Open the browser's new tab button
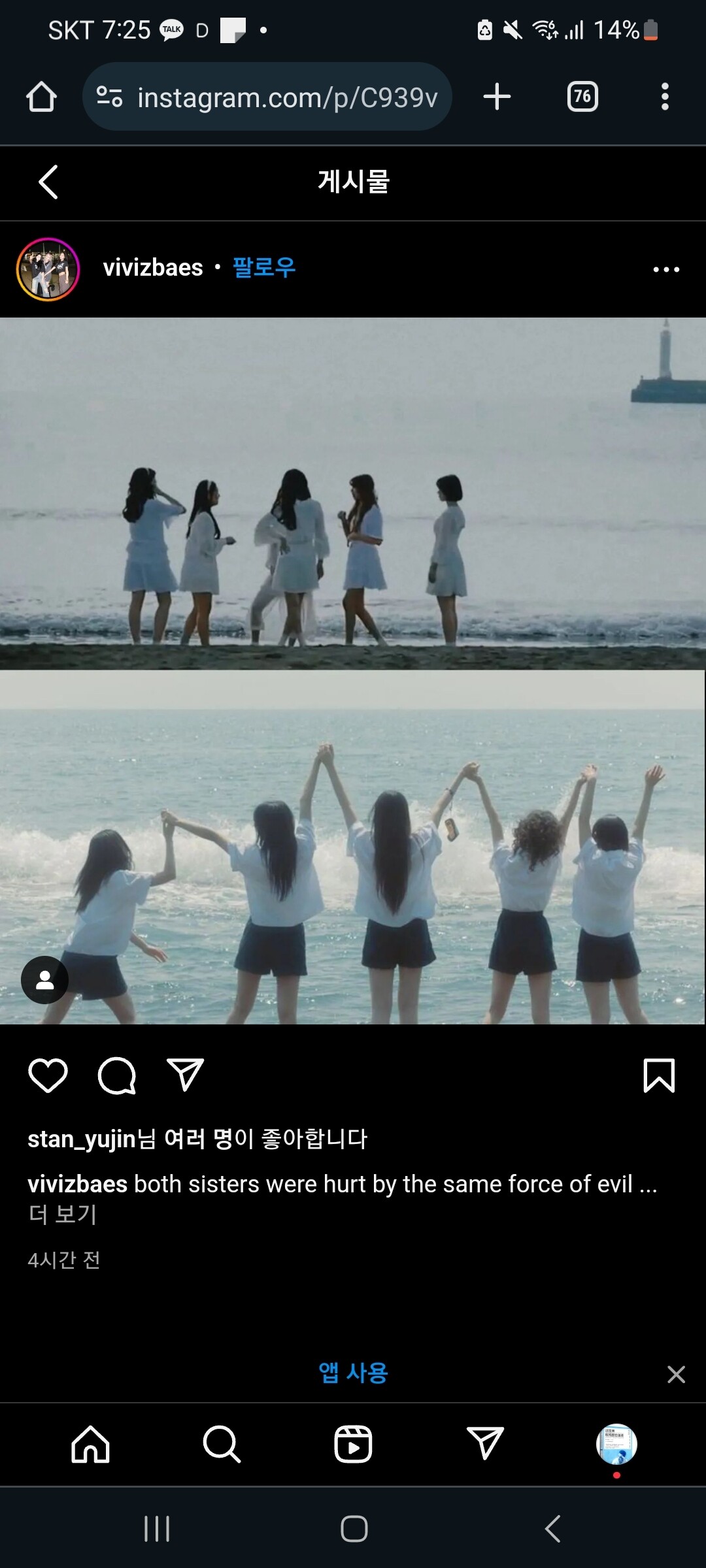Viewport: 706px width, 1568px height. [x=497, y=97]
